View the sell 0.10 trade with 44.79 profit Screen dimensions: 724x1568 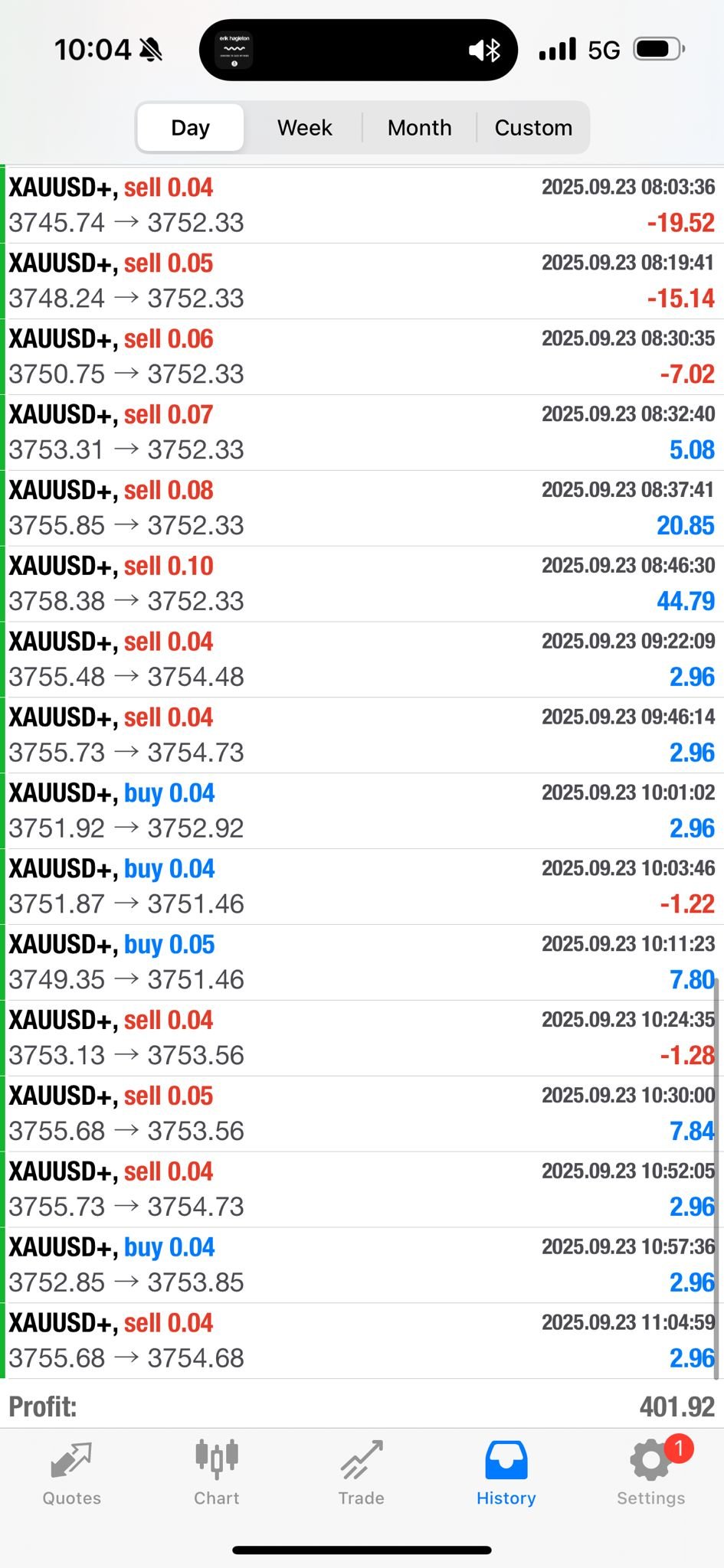point(362,584)
